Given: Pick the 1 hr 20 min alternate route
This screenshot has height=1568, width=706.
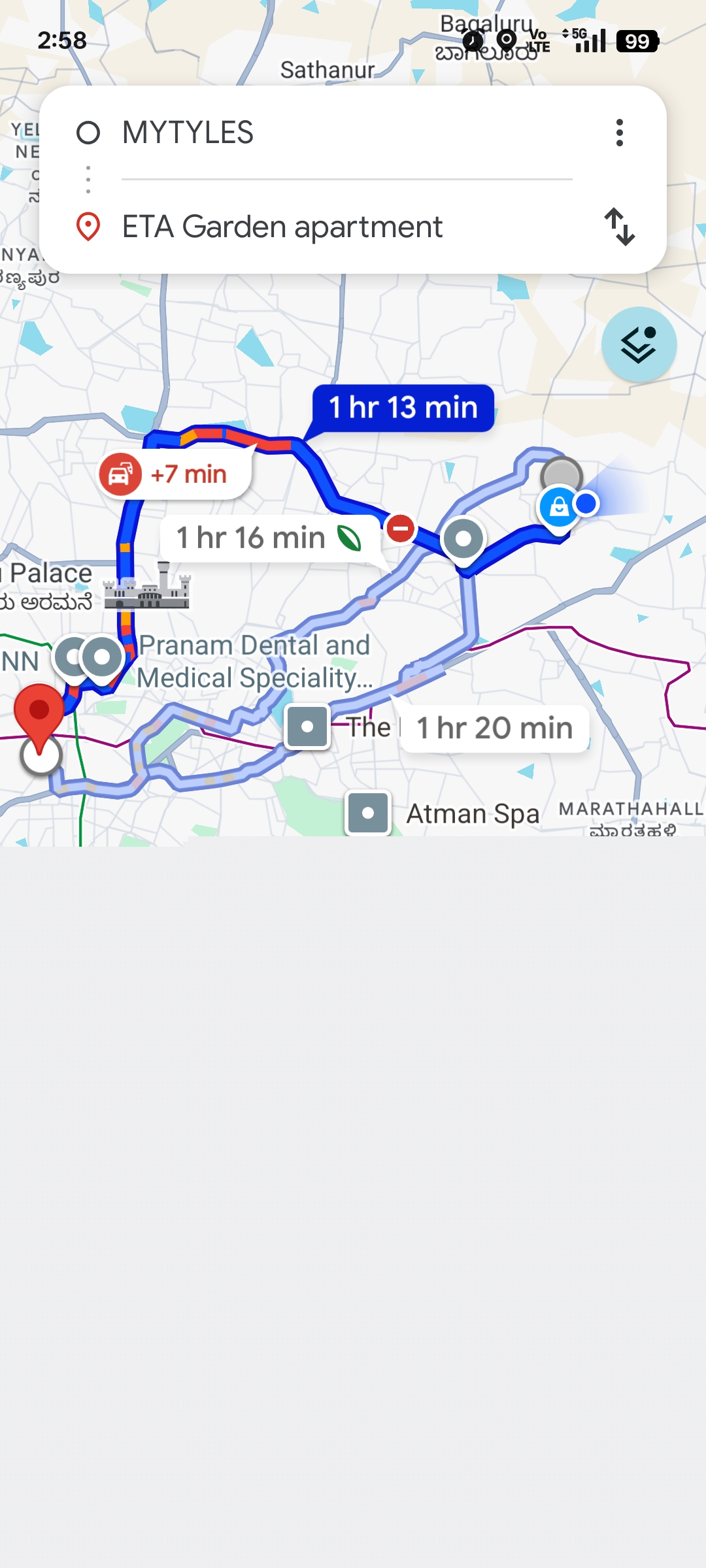Looking at the screenshot, I should (494, 728).
